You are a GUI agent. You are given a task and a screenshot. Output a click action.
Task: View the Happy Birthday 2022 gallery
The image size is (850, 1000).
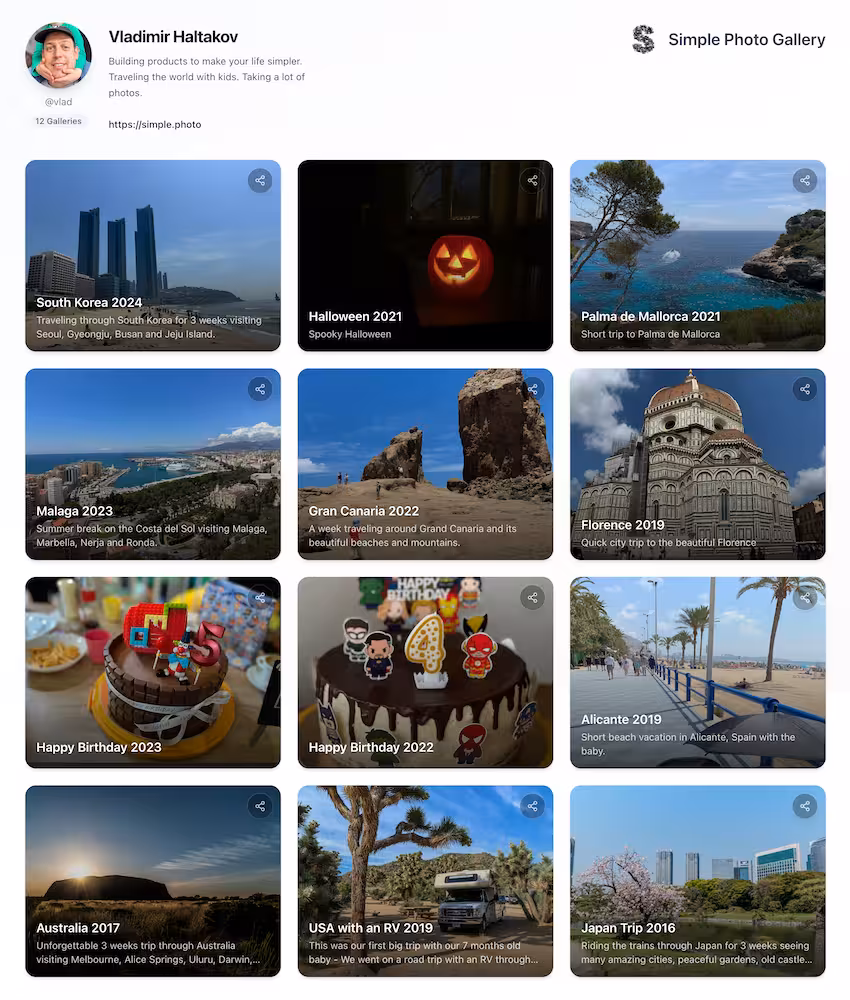[425, 672]
